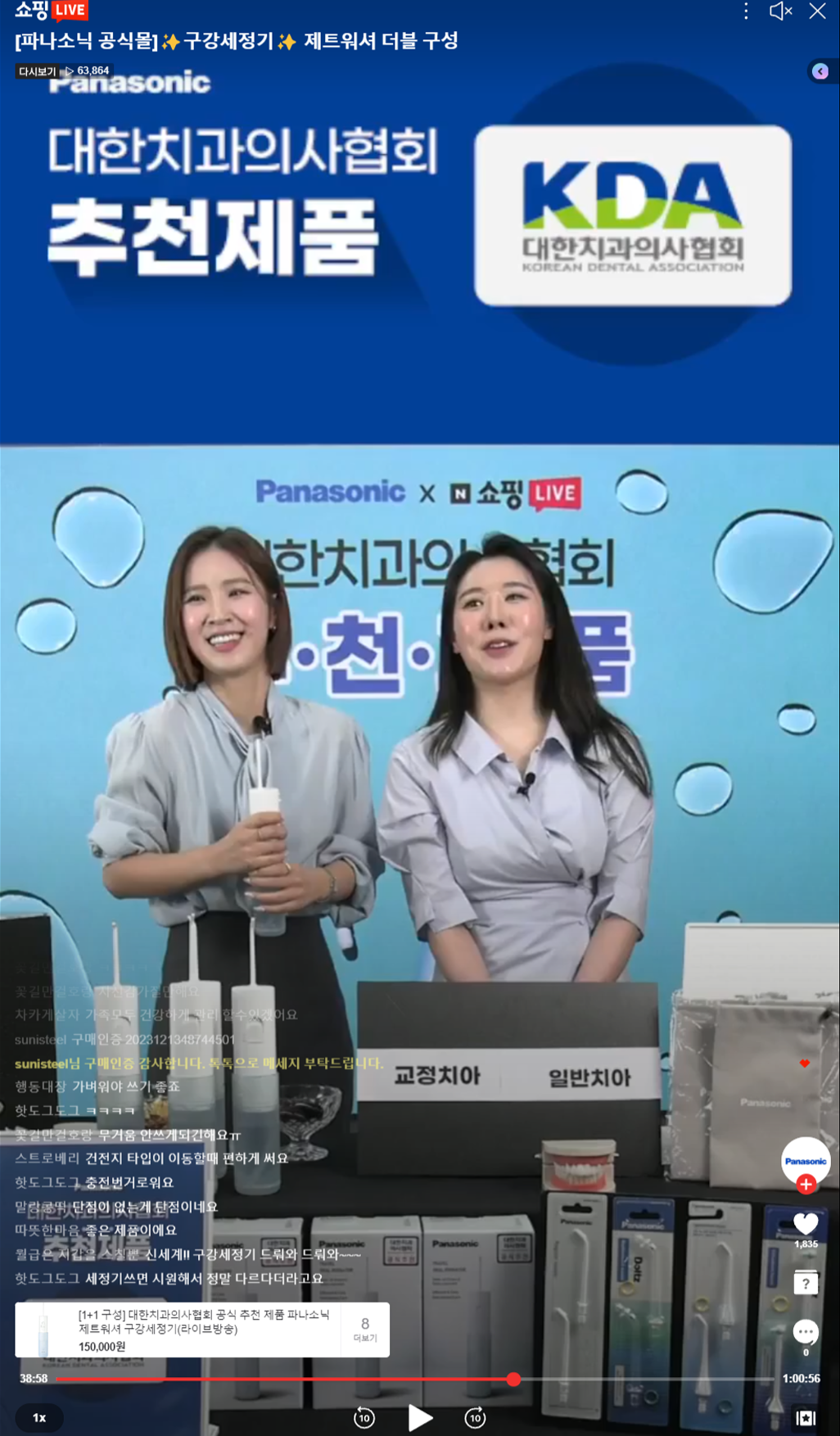Unmute the live stream audio
840x1436 pixels.
pyautogui.click(x=780, y=11)
